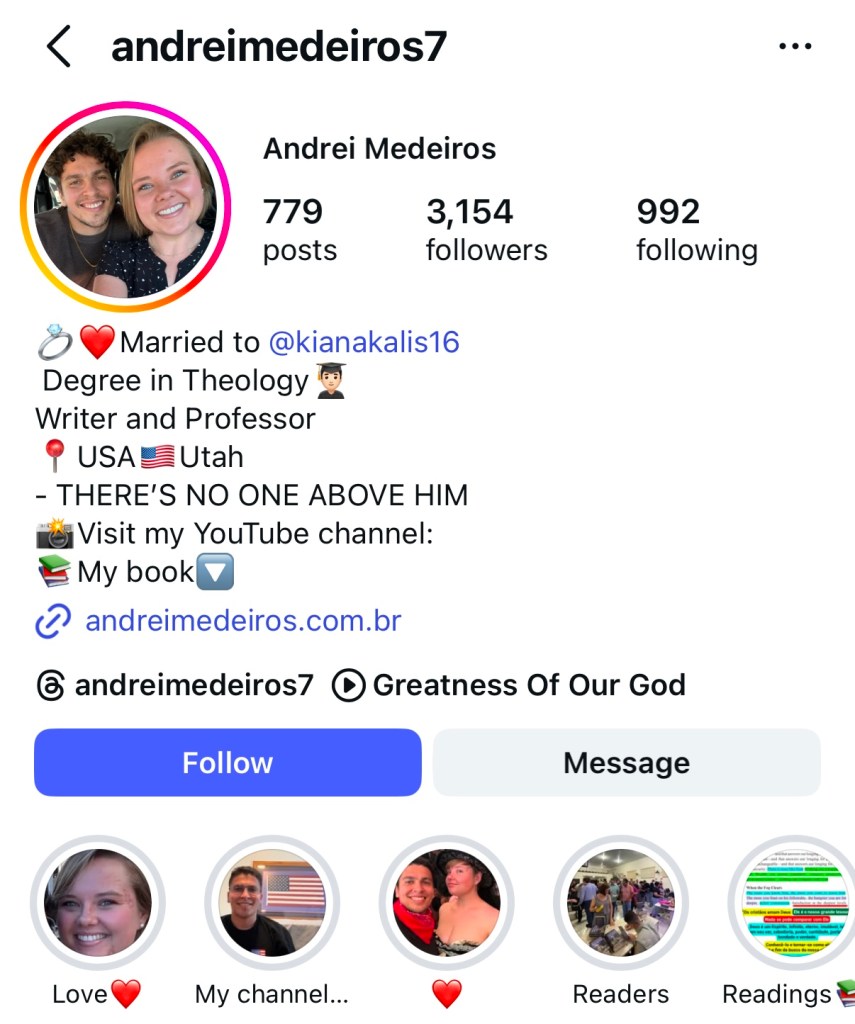Open the followers list
The height and width of the screenshot is (1024, 855).
[x=486, y=229]
